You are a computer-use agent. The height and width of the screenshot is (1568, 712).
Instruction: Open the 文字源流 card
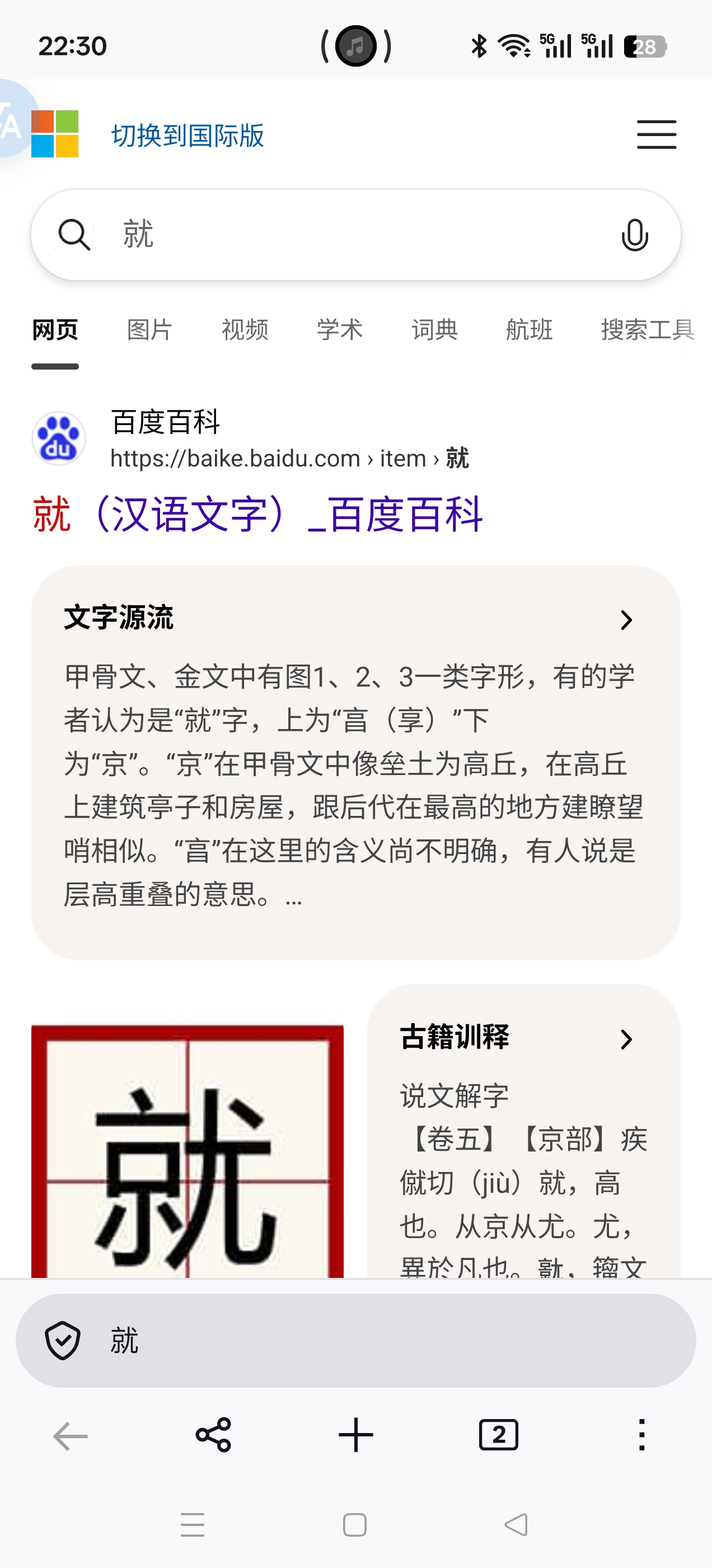(x=355, y=619)
